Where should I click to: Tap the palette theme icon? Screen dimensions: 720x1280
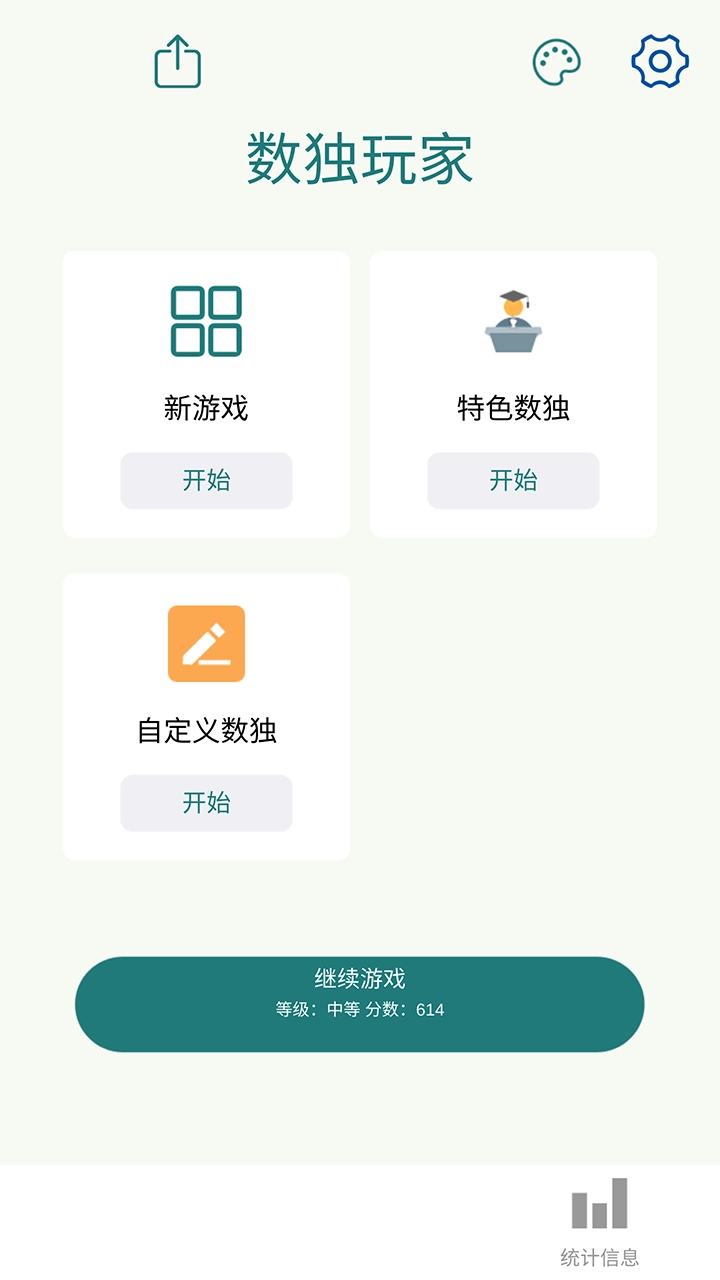557,60
